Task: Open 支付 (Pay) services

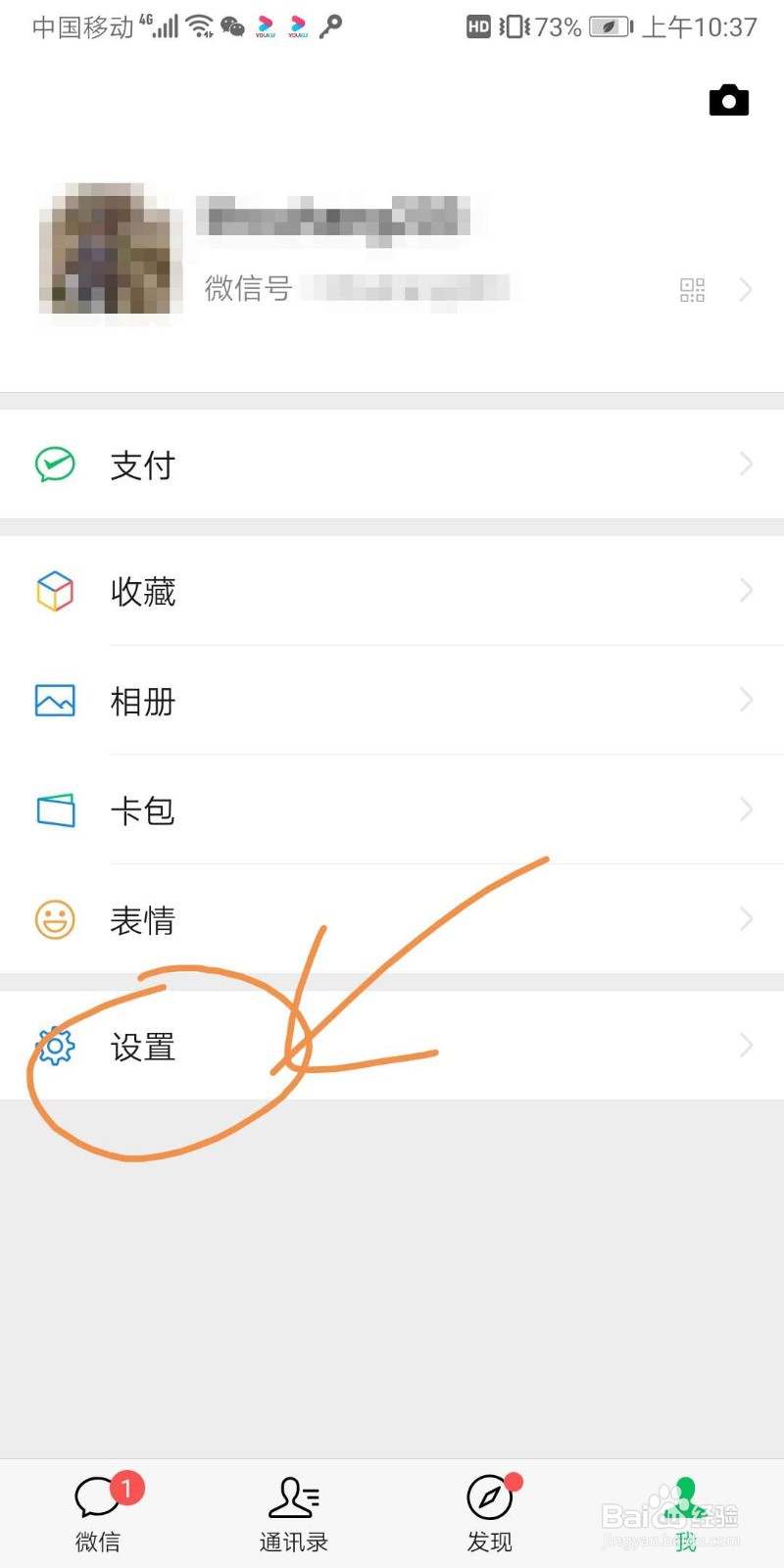Action: click(x=143, y=465)
